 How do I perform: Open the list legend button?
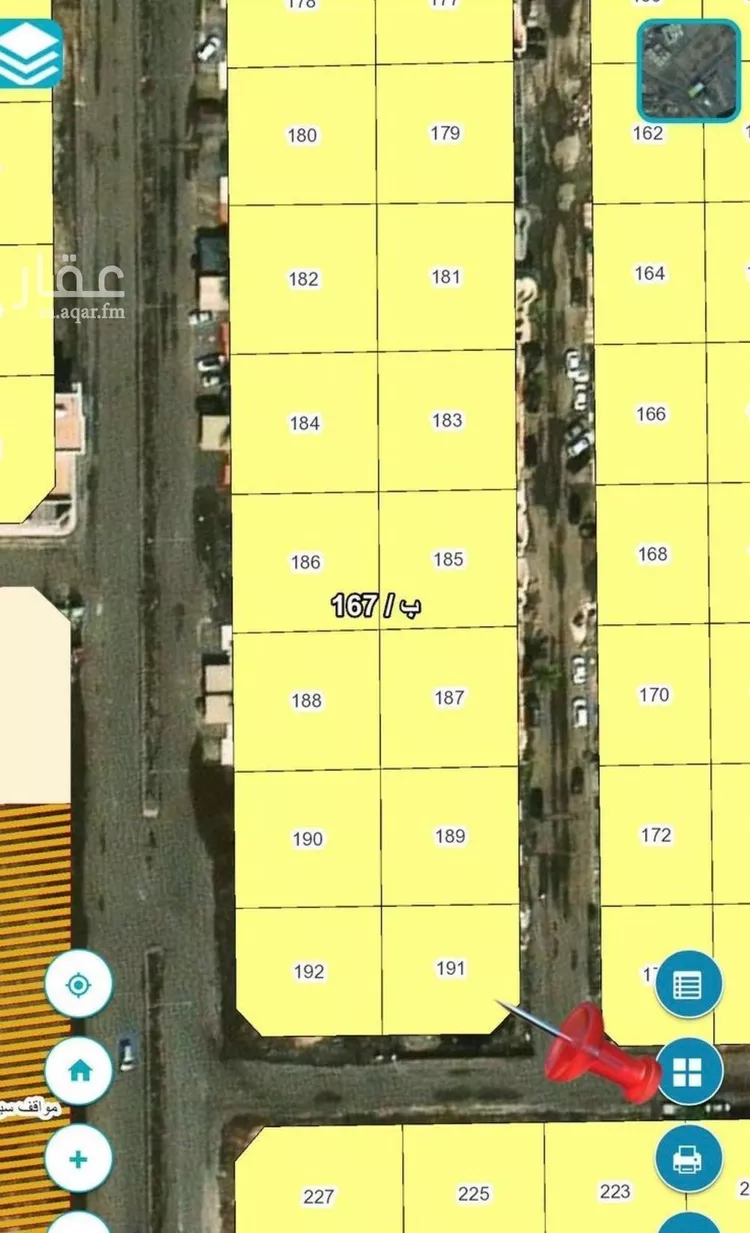(688, 984)
